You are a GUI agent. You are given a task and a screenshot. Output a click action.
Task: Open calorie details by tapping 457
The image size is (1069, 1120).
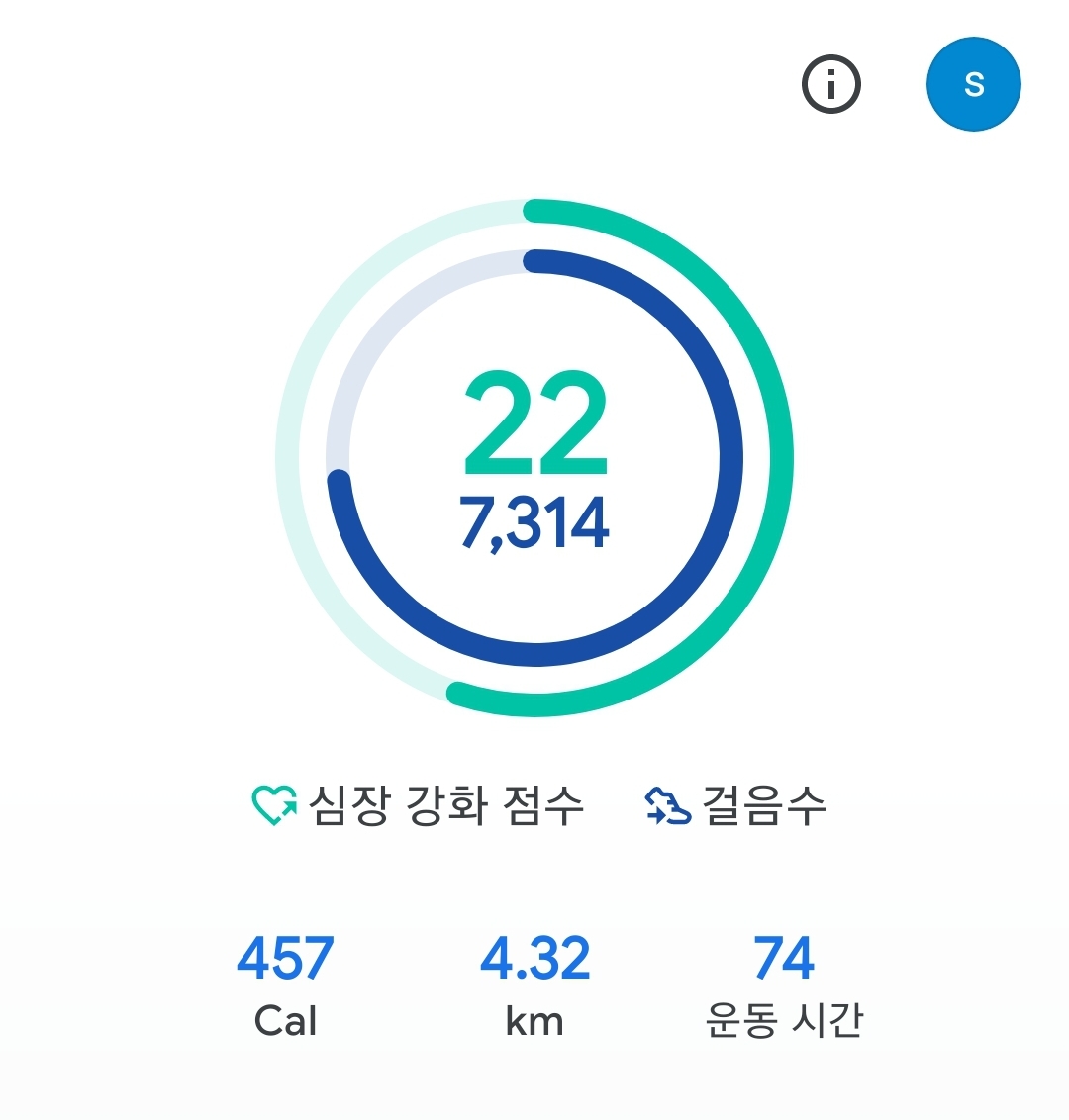pyautogui.click(x=287, y=958)
